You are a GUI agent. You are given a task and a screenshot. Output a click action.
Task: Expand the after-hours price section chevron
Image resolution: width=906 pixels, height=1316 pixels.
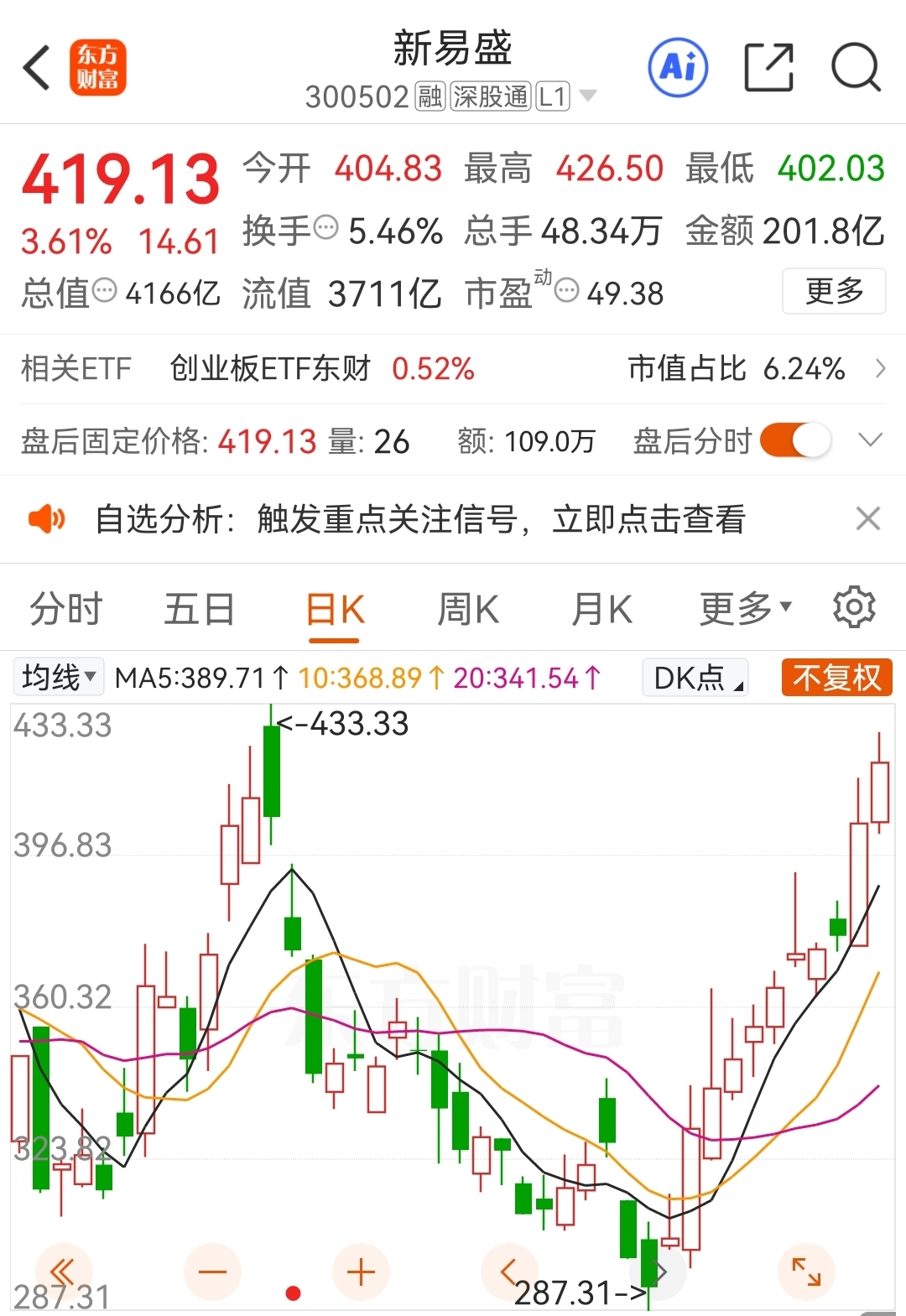point(871,440)
